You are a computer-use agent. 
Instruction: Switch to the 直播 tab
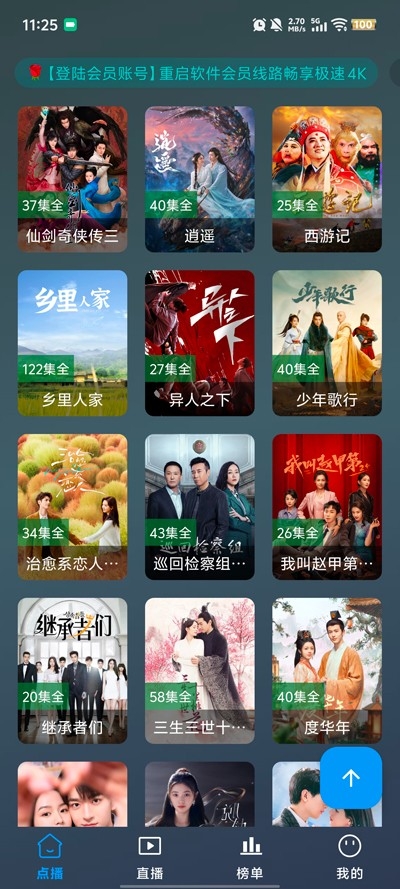click(150, 857)
